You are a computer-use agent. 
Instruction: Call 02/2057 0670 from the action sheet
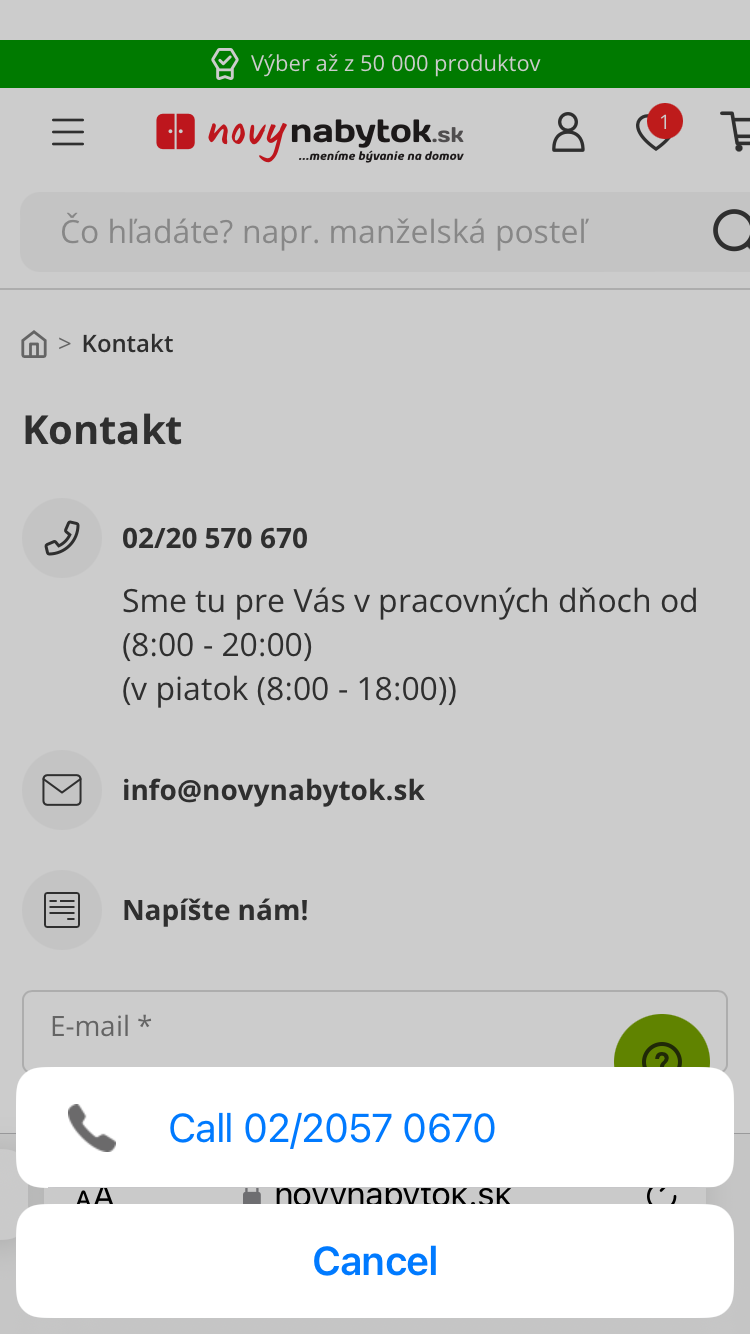coord(374,1128)
